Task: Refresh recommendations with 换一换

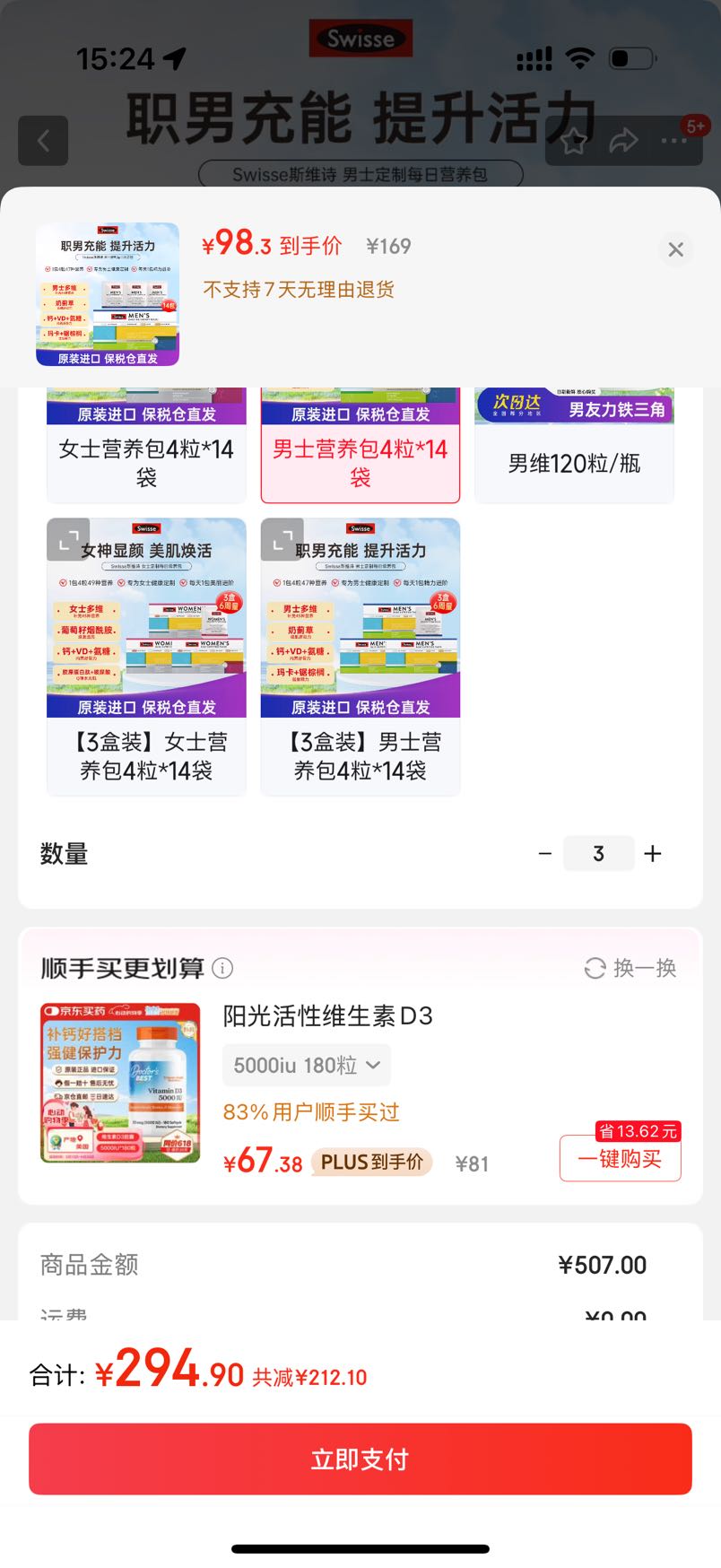Action: tap(630, 968)
